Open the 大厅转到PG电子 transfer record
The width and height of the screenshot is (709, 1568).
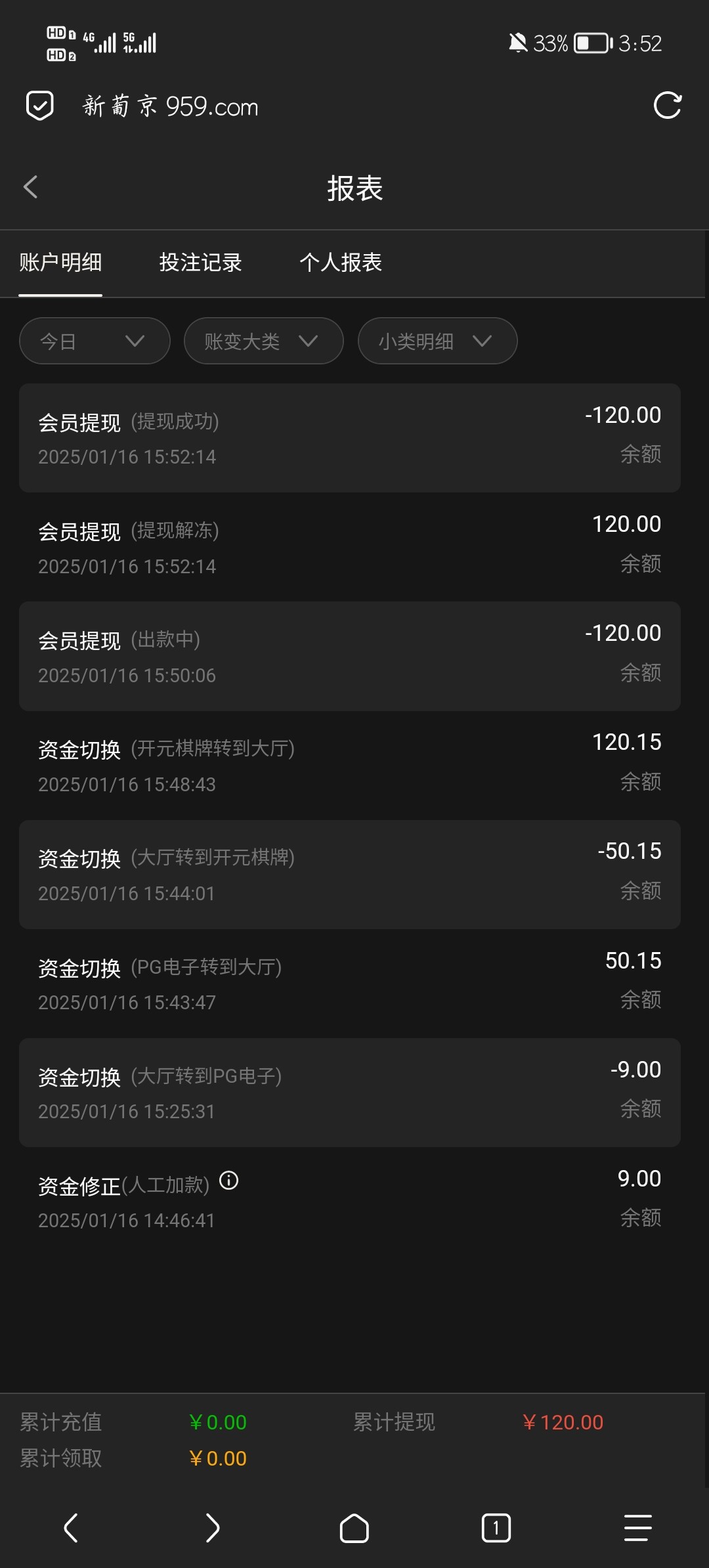tap(349, 1092)
